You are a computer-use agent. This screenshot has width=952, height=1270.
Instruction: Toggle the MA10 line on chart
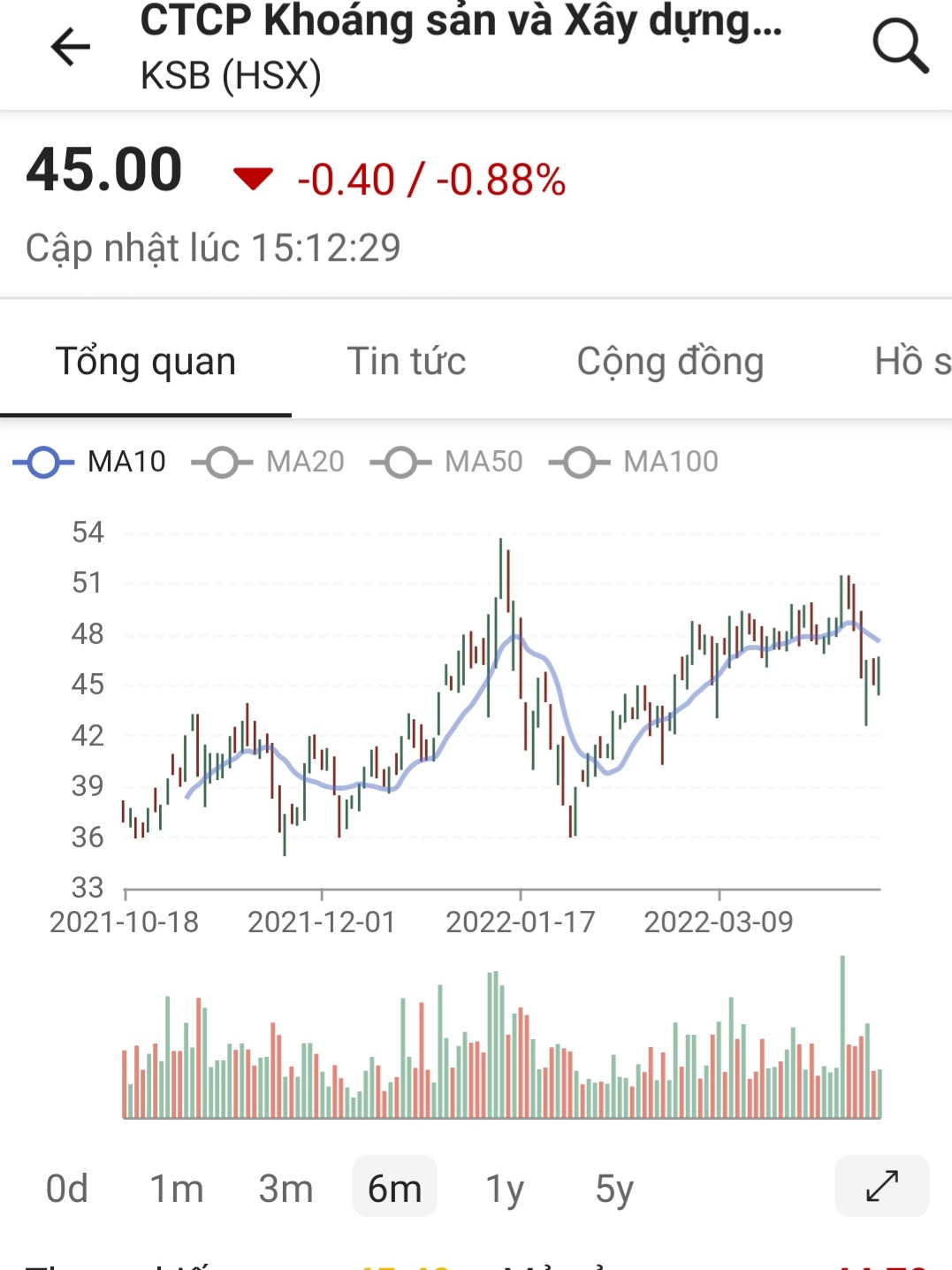(90, 462)
